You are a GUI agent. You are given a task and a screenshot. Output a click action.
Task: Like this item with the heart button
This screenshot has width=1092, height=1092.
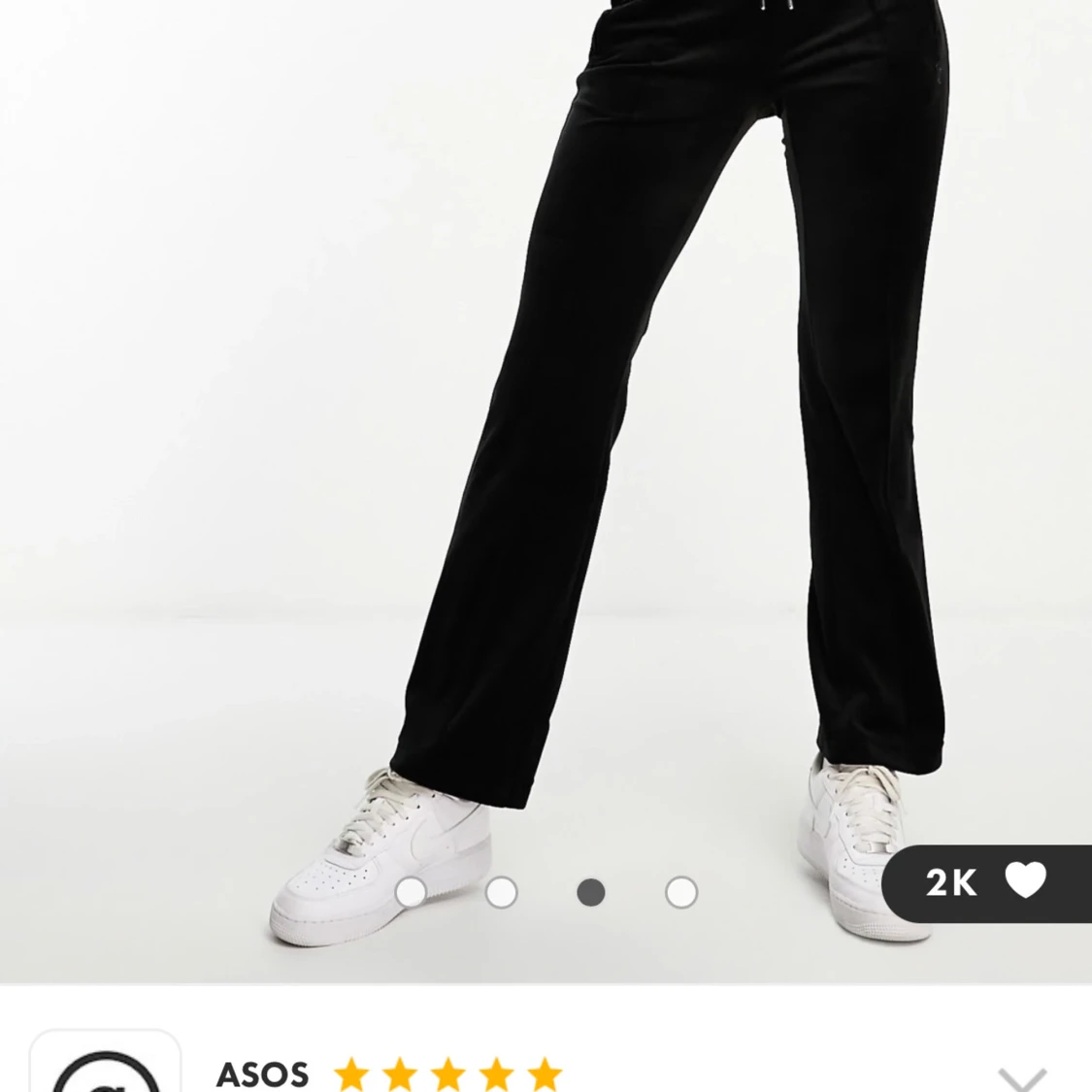(x=1025, y=881)
